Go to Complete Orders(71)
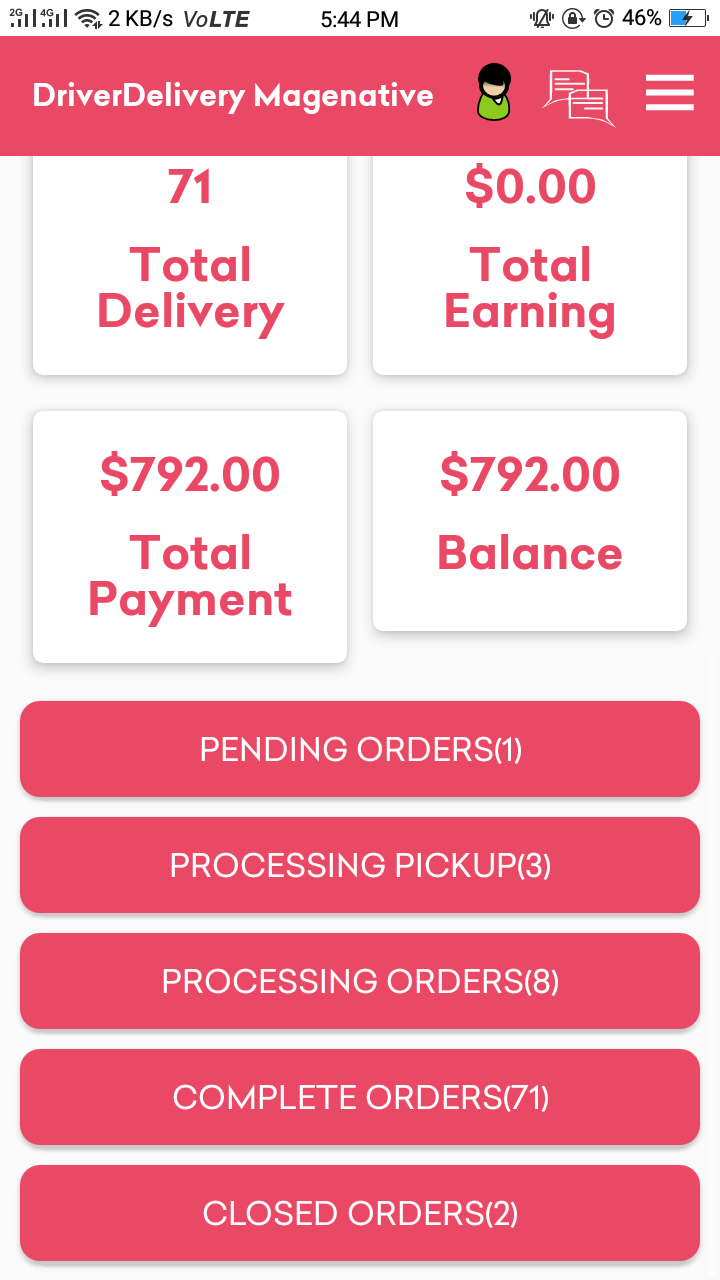This screenshot has height=1280, width=720. click(360, 1097)
